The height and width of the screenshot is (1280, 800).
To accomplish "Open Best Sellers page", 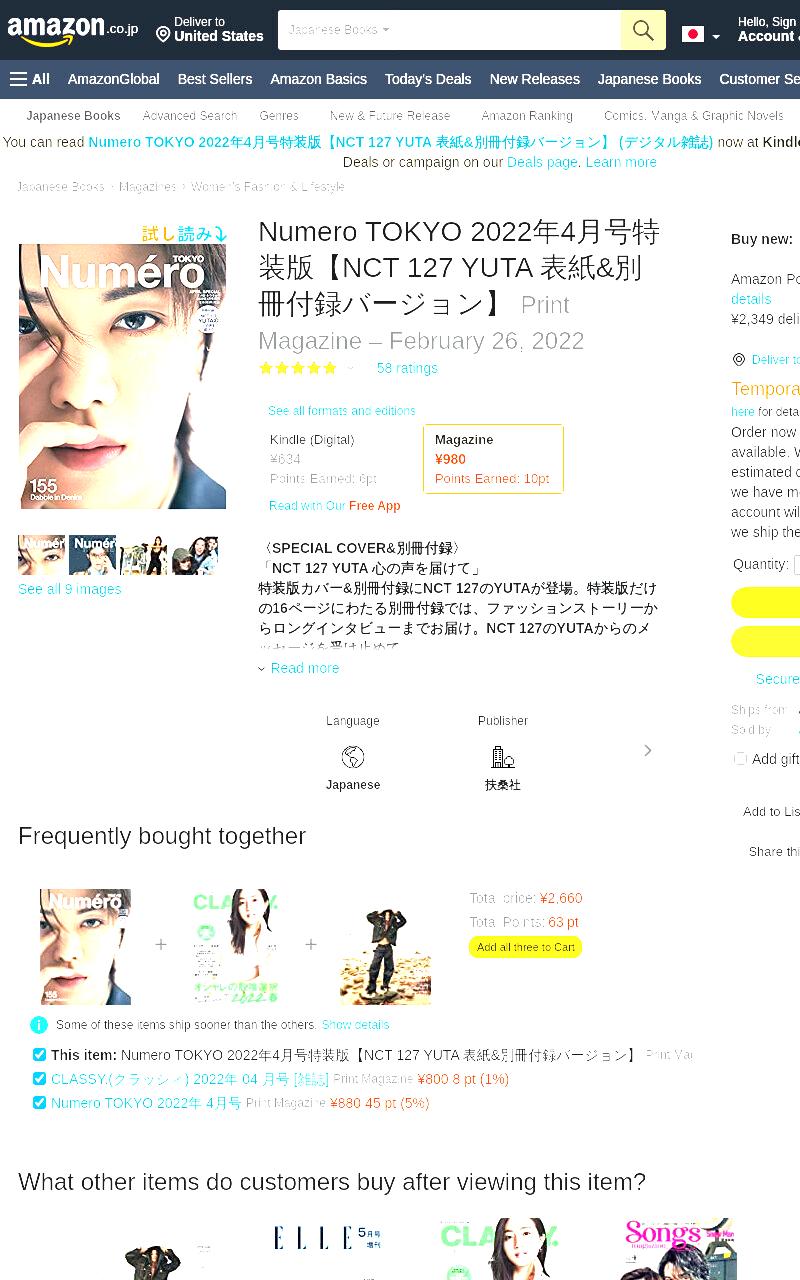I will coord(215,79).
